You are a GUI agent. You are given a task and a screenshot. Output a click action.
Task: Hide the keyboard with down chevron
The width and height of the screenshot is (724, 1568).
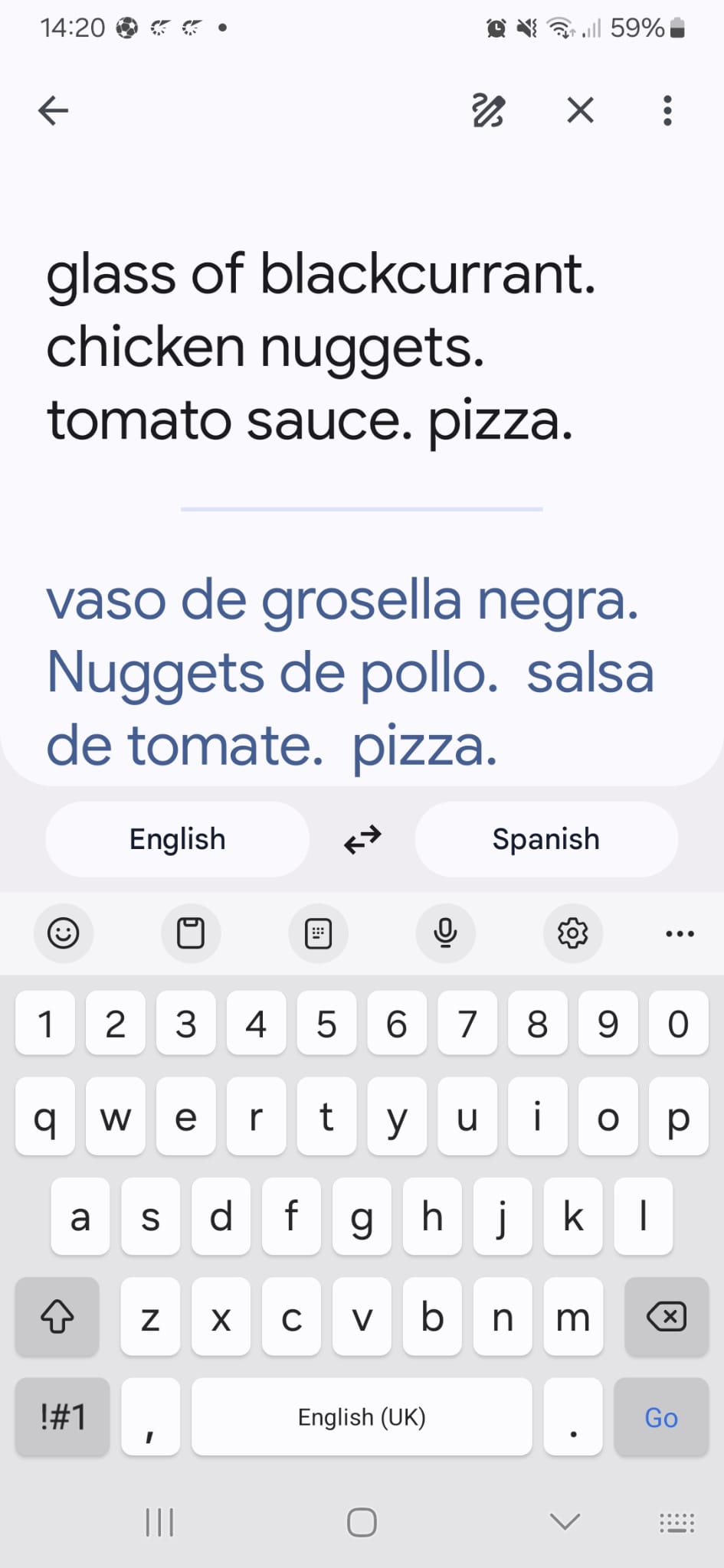coord(565,1521)
